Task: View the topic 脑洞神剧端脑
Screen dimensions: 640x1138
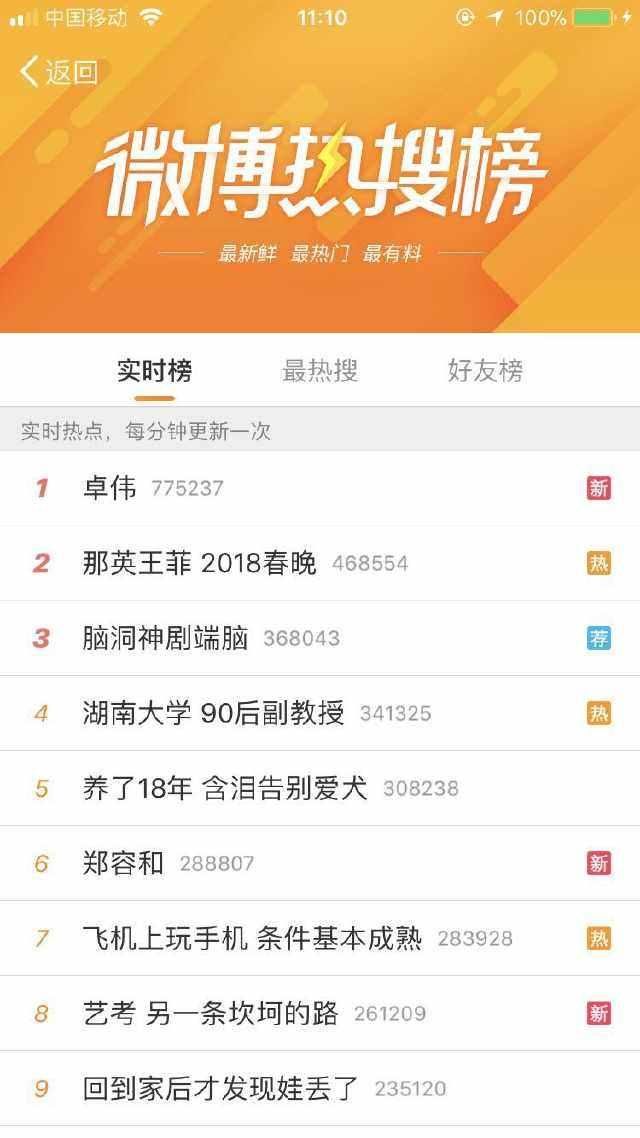Action: coord(166,638)
